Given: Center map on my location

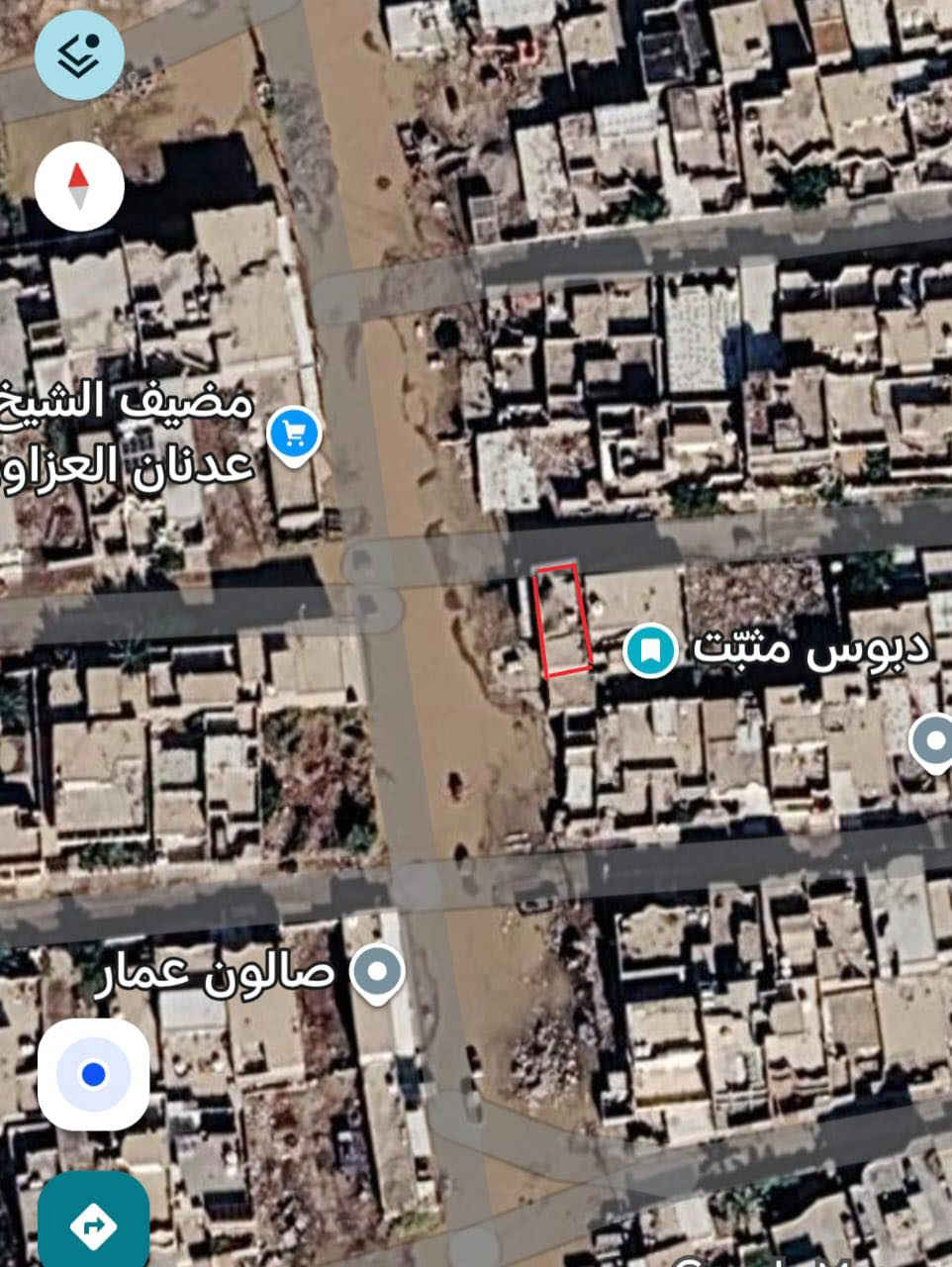Looking at the screenshot, I should coord(93,1074).
